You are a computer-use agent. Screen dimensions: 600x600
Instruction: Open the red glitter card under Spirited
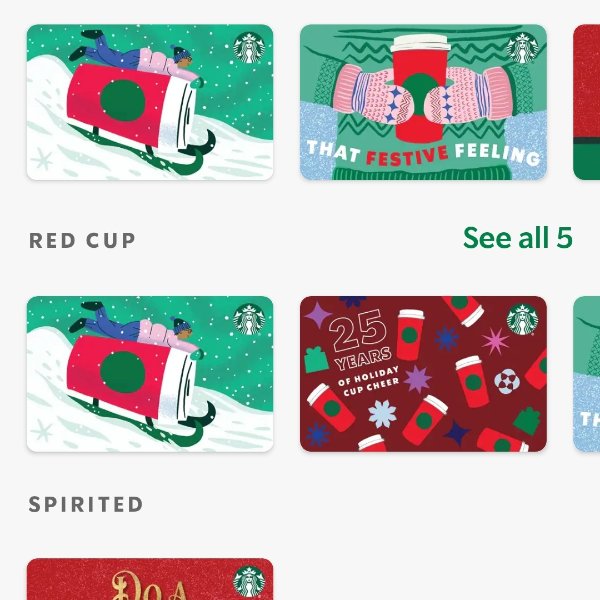150,580
